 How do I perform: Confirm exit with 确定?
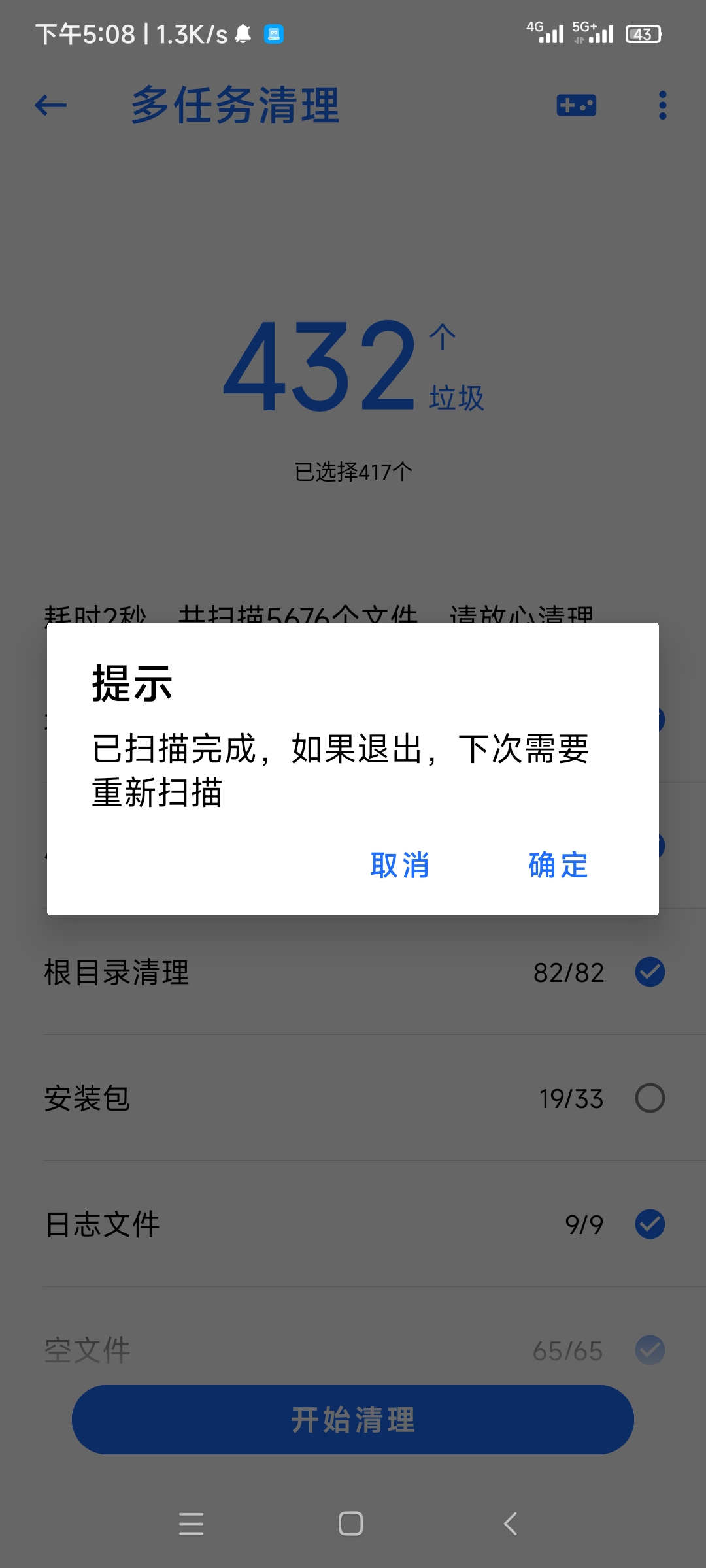tap(558, 865)
